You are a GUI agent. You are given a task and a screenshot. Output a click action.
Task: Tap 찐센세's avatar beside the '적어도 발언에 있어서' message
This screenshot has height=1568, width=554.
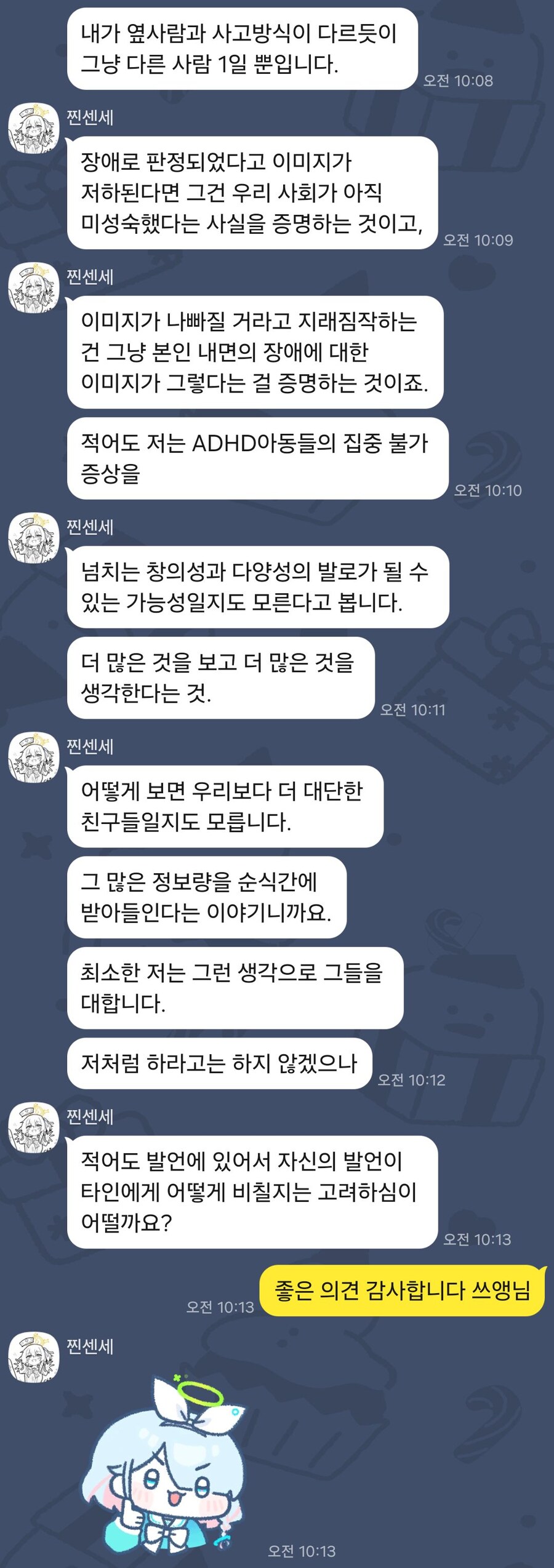pos(34,1127)
